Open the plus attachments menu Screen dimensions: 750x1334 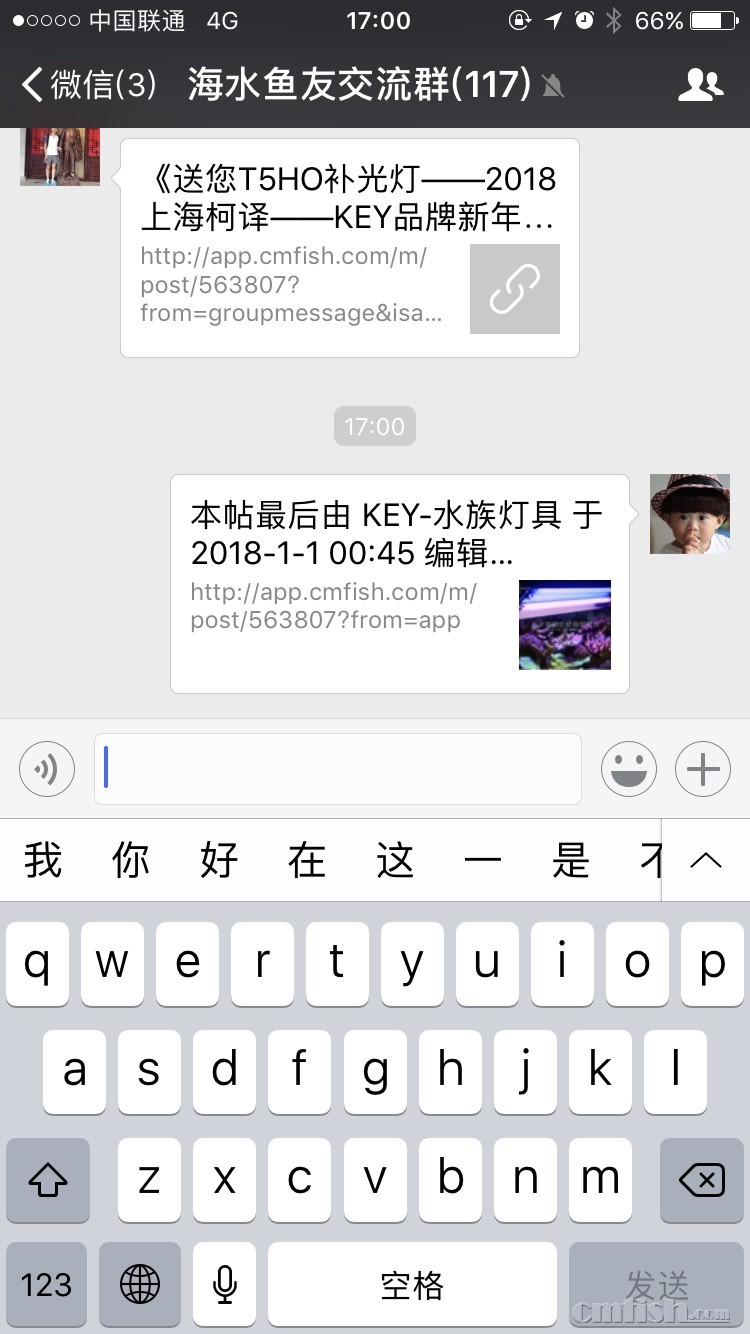point(703,769)
